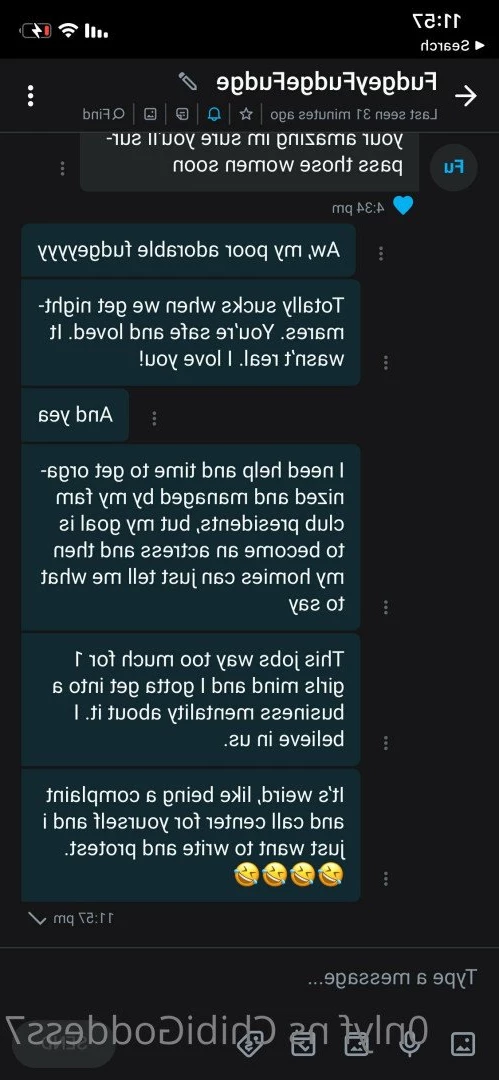This screenshot has height=1080, width=499.
Task: Record a voice message with the microphone
Action: (x=411, y=1044)
